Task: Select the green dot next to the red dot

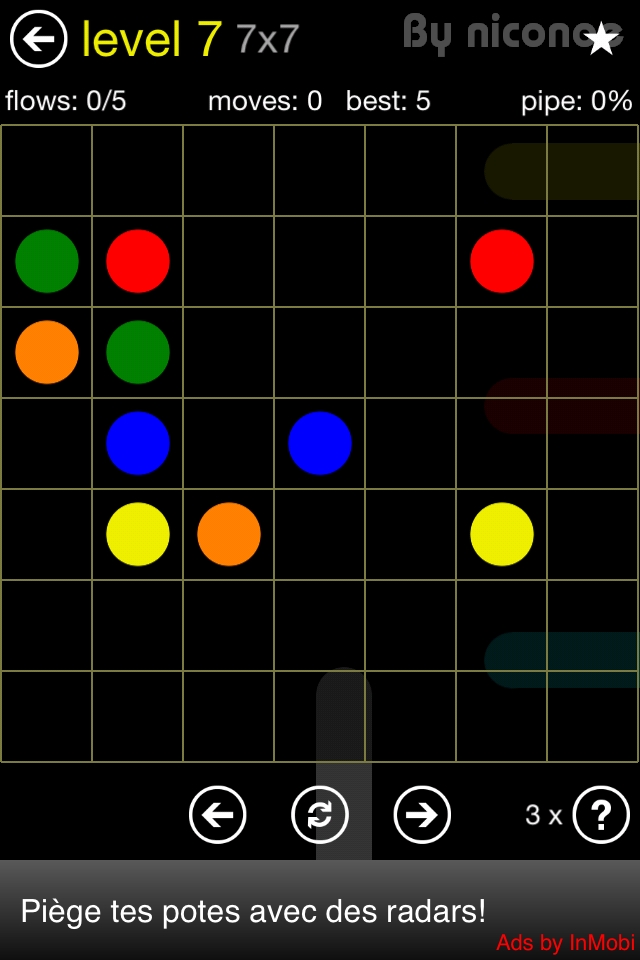Action: click(47, 261)
